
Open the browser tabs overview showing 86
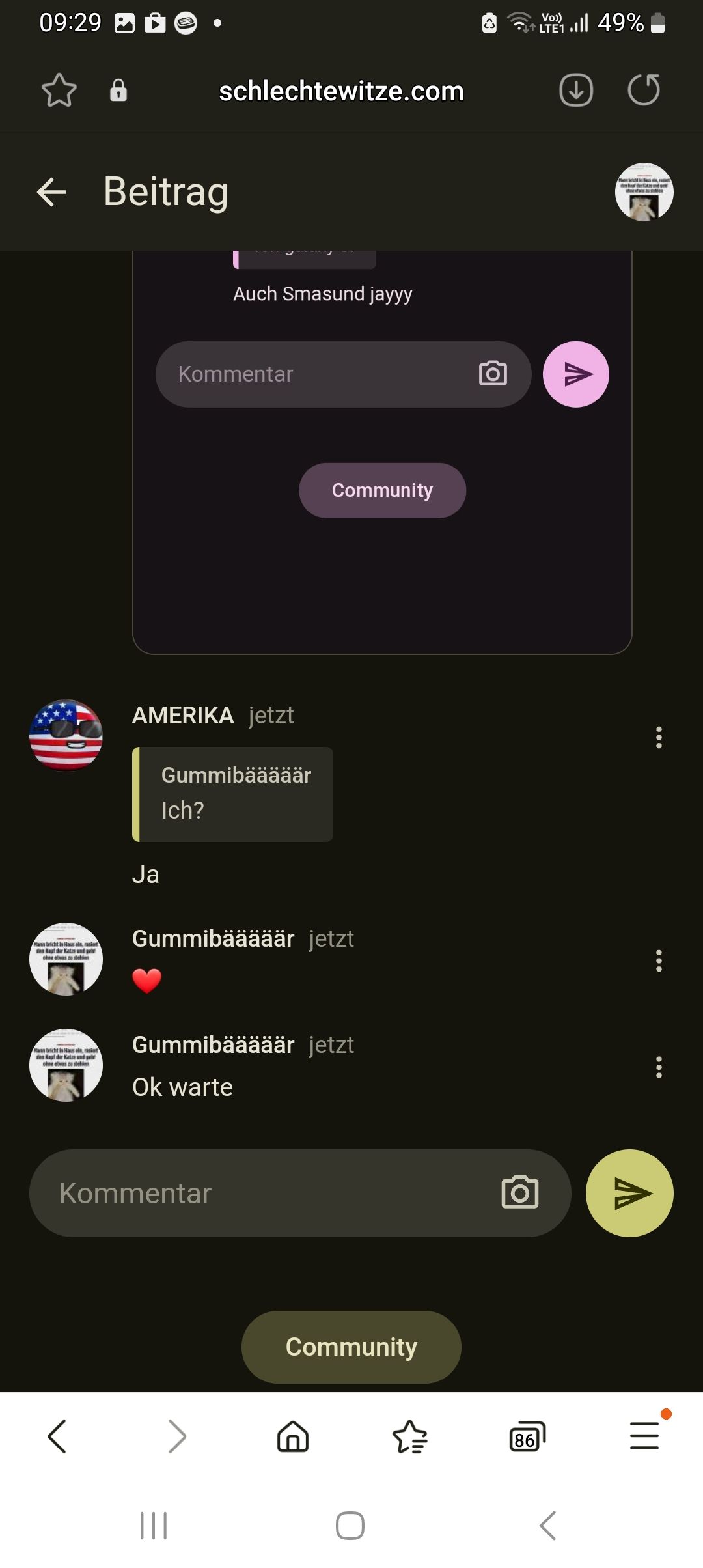[527, 1436]
